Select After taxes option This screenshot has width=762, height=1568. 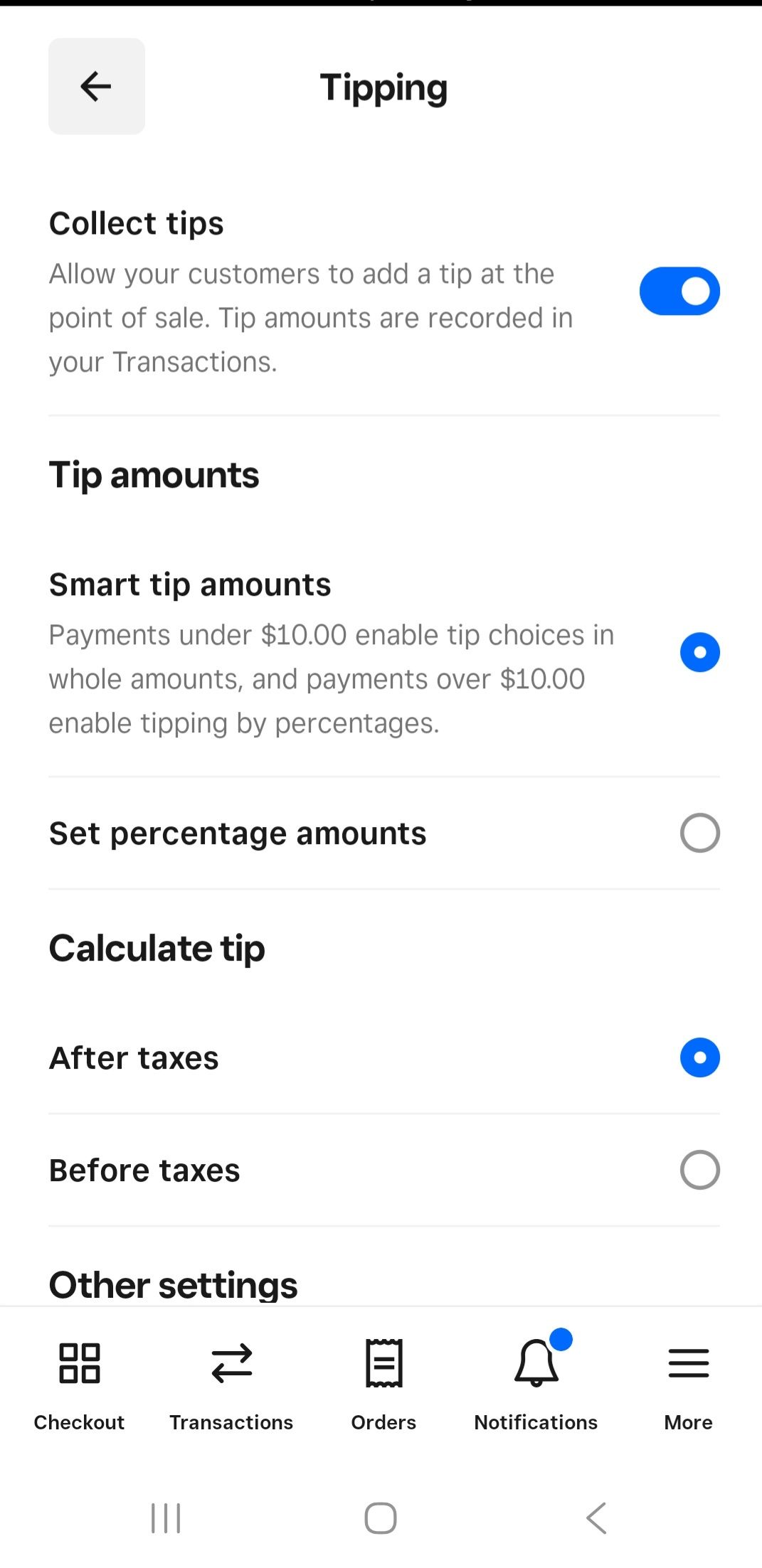(698, 1057)
